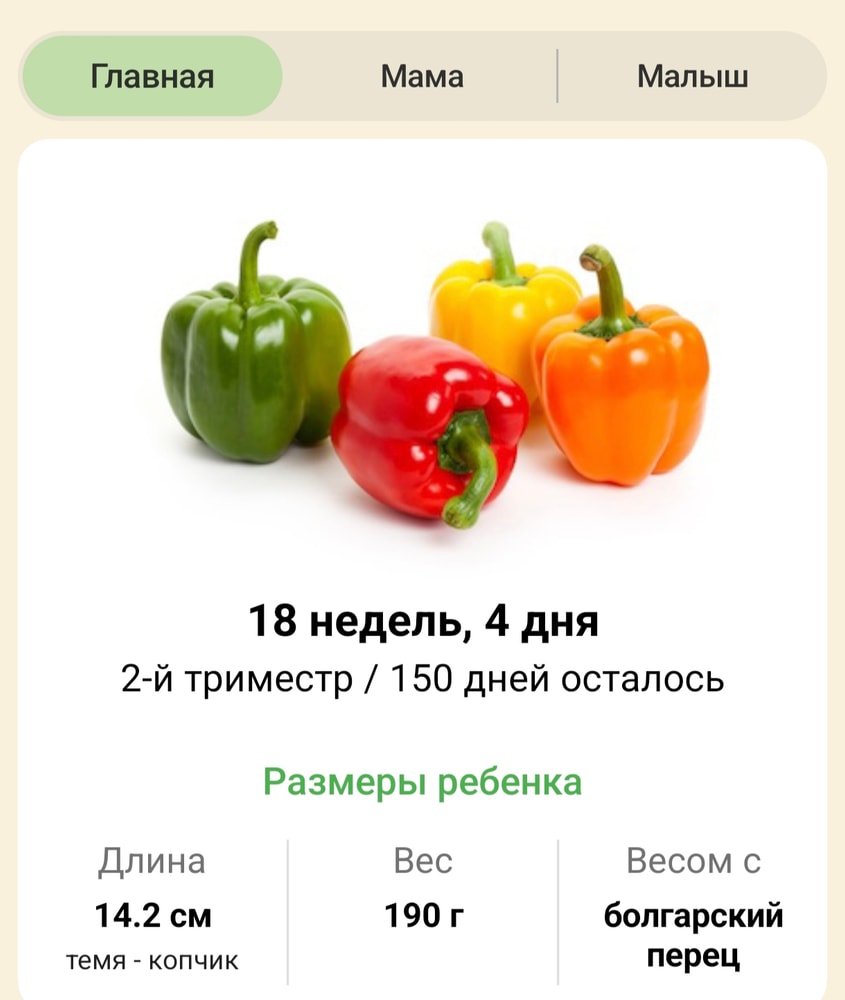Open the Малыш tab
This screenshot has width=845, height=1000.
pos(692,77)
